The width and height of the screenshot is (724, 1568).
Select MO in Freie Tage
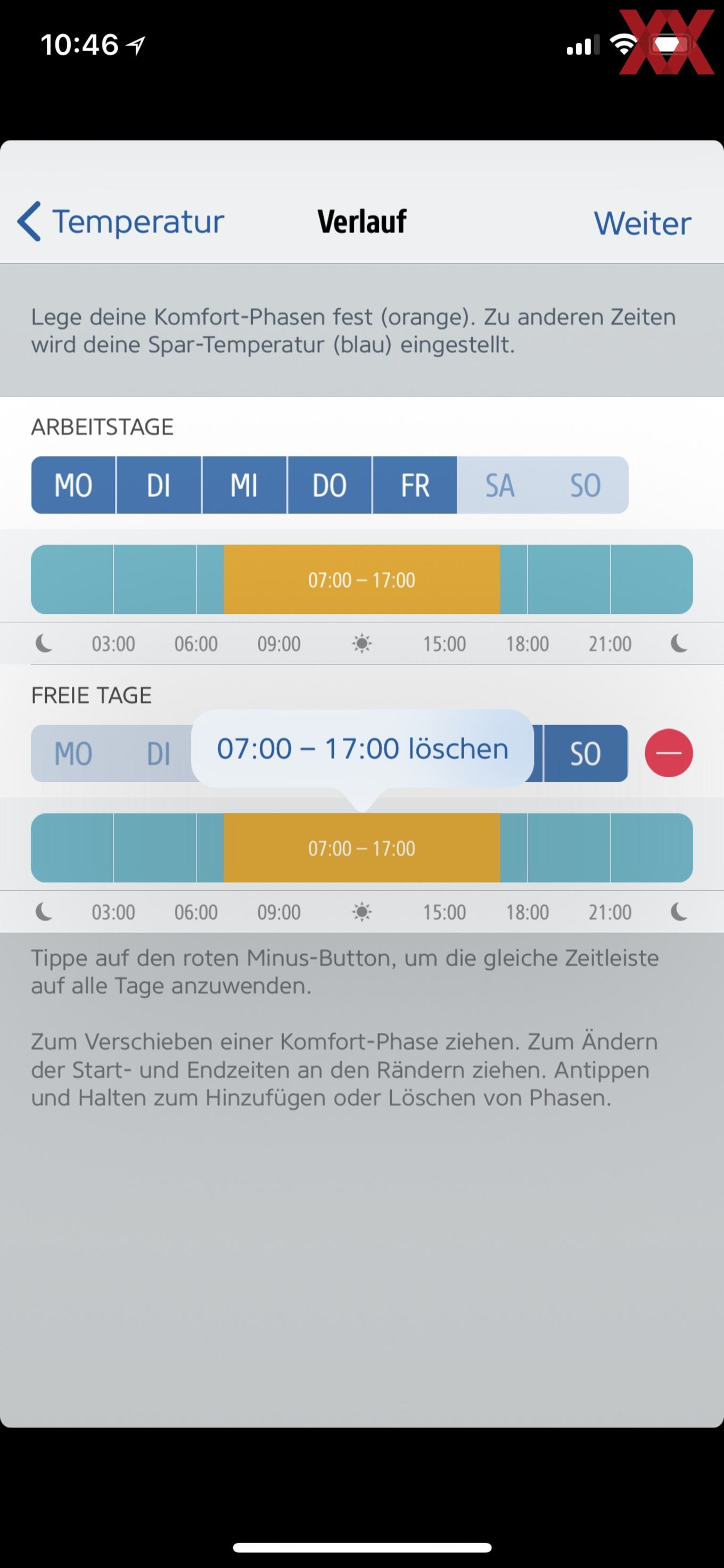pyautogui.click(x=73, y=753)
